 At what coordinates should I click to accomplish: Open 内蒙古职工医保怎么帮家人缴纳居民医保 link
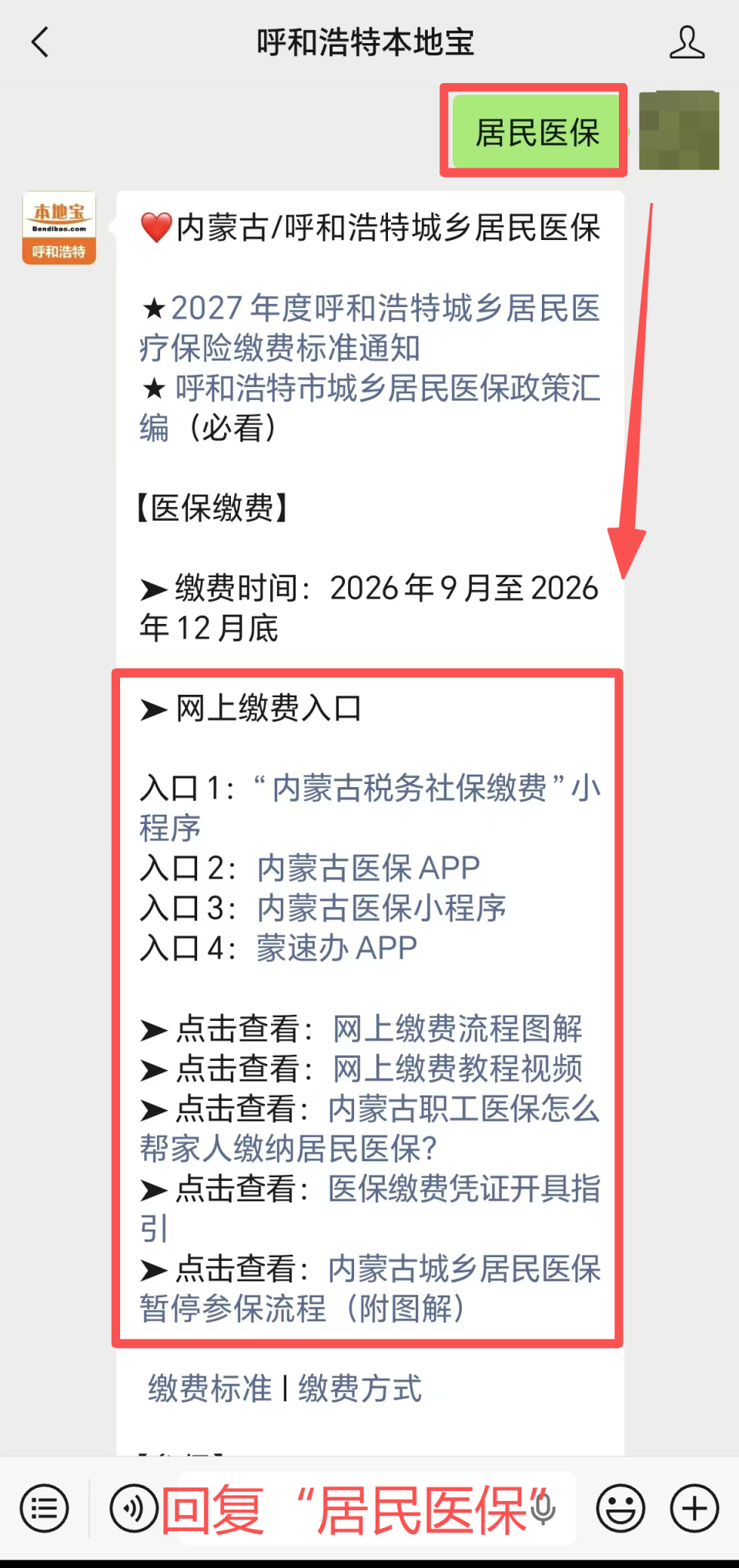tap(370, 1128)
